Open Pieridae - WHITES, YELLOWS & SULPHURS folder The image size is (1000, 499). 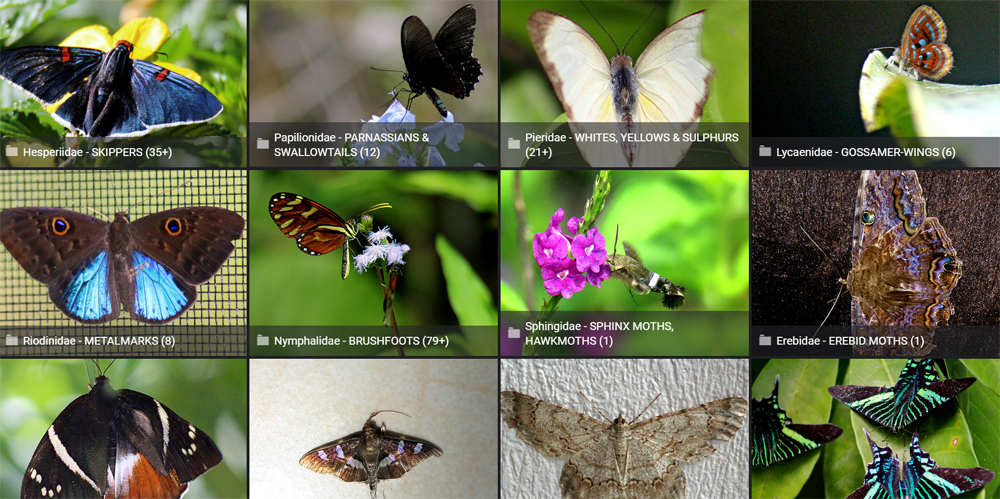pyautogui.click(x=631, y=144)
